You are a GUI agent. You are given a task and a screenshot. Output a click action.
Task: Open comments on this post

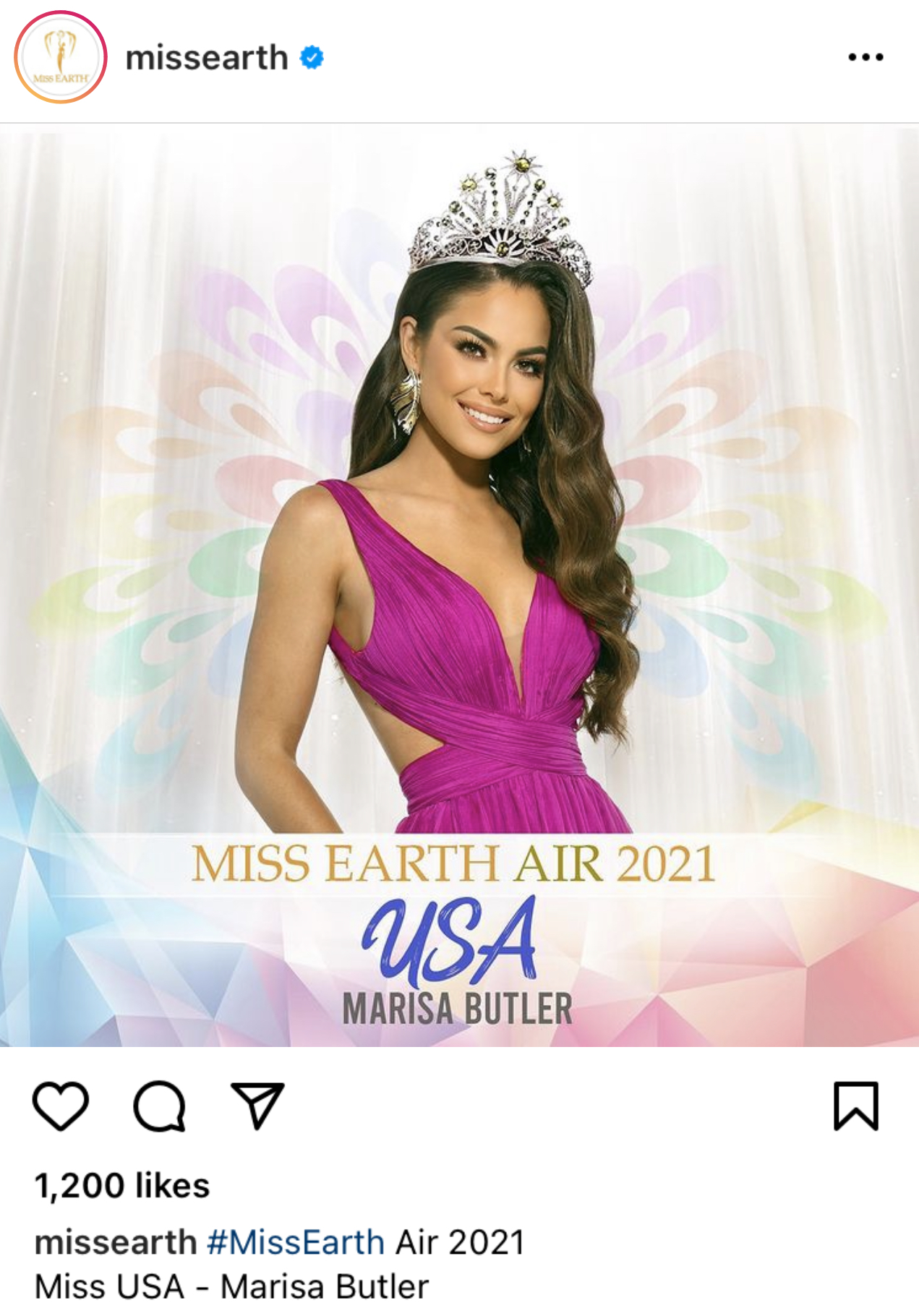(160, 1106)
